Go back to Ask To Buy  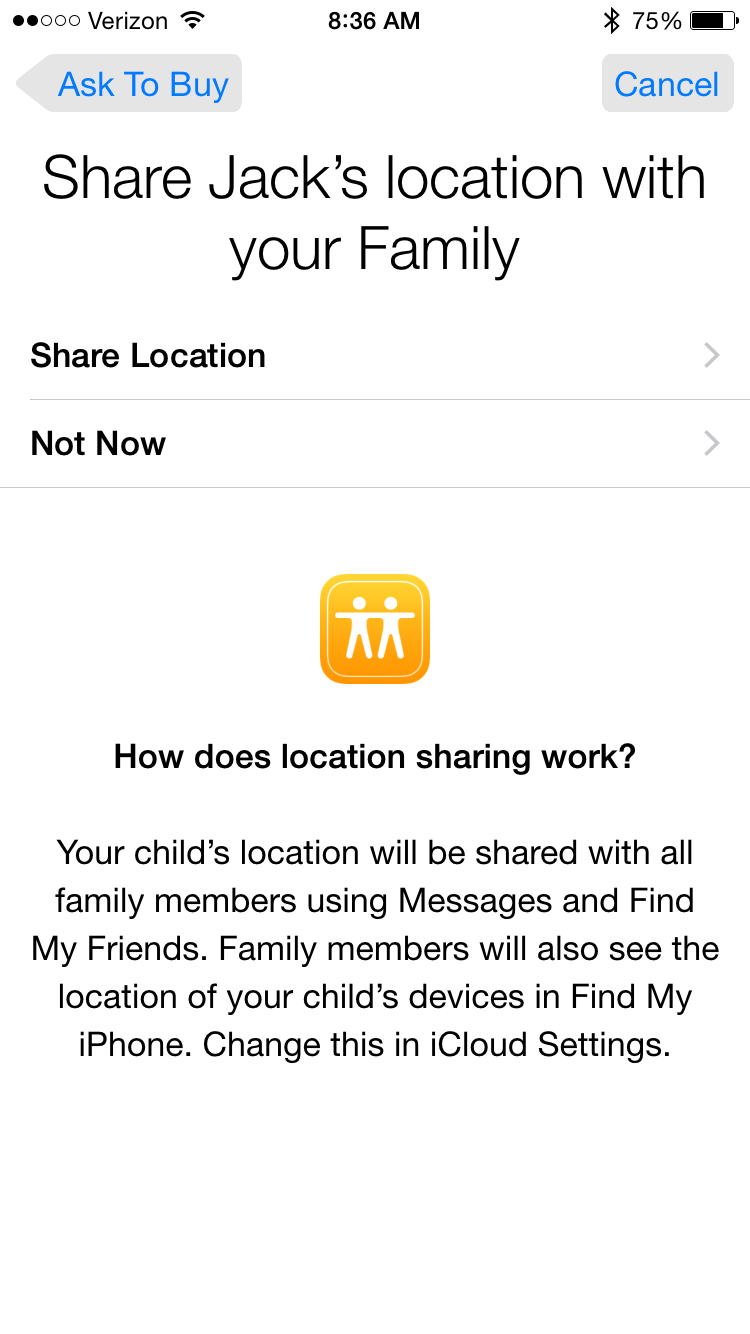[131, 84]
